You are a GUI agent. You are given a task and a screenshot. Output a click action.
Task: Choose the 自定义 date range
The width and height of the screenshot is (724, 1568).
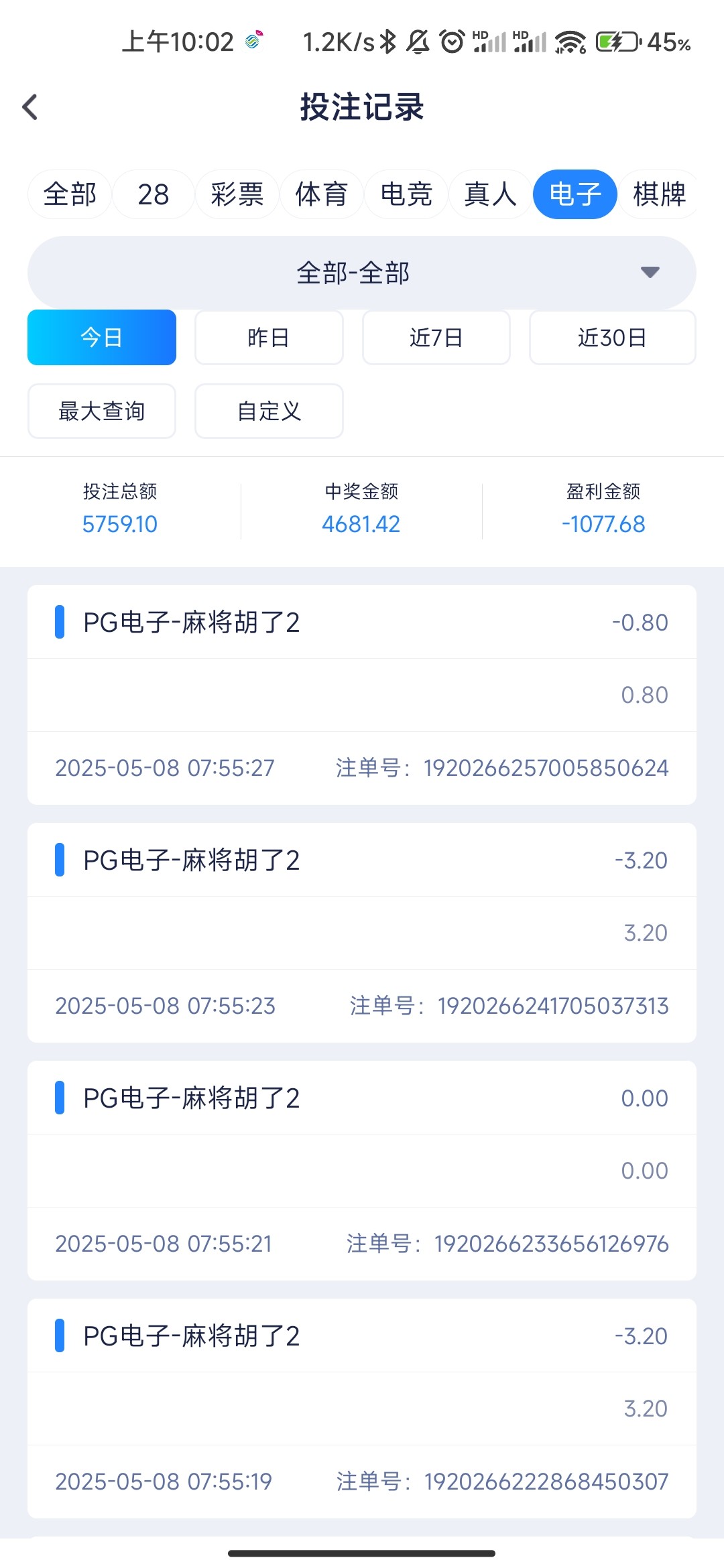pyautogui.click(x=269, y=411)
